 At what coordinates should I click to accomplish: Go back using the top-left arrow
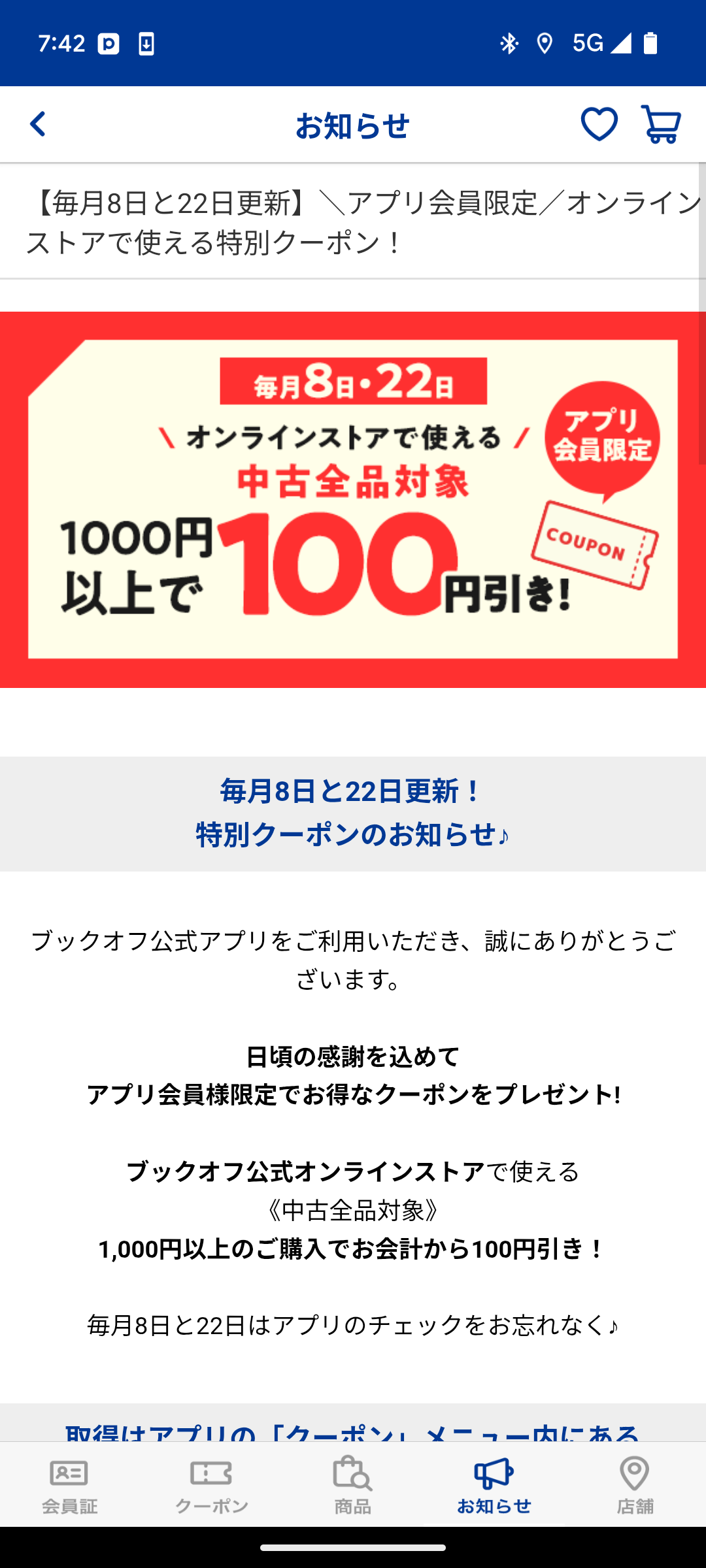(x=38, y=124)
